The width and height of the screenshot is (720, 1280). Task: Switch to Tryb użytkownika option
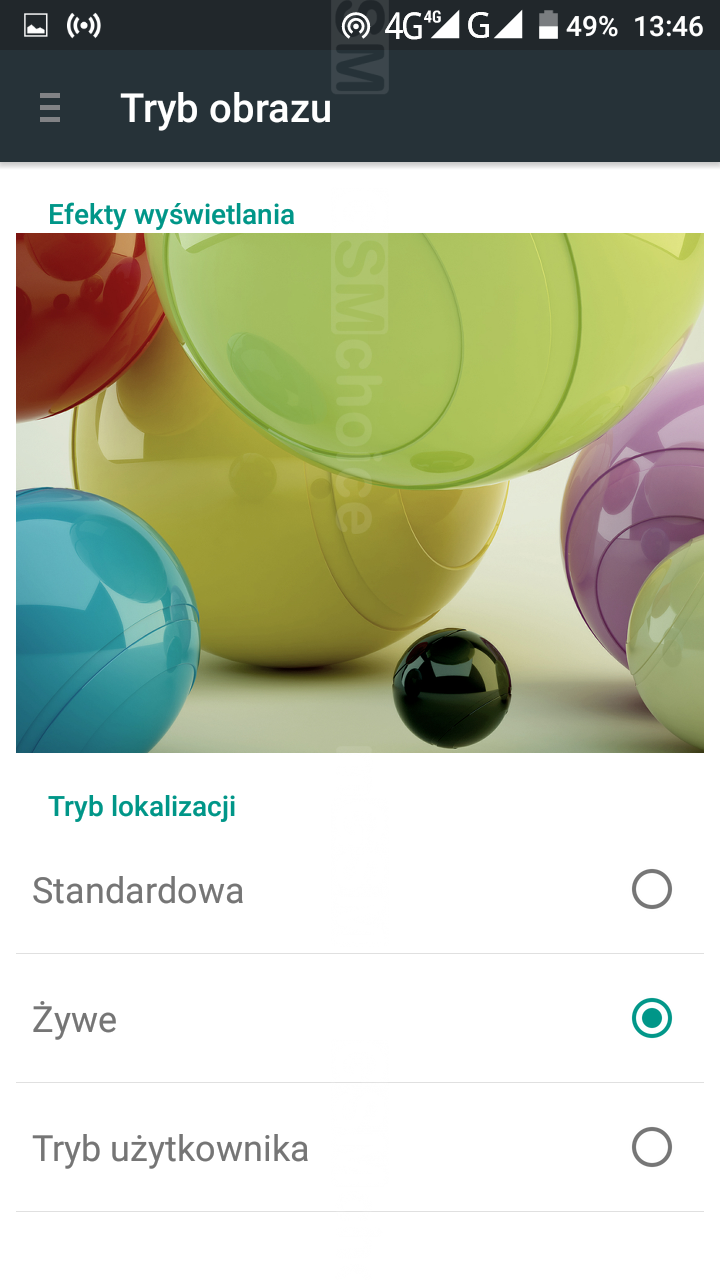tap(651, 1148)
